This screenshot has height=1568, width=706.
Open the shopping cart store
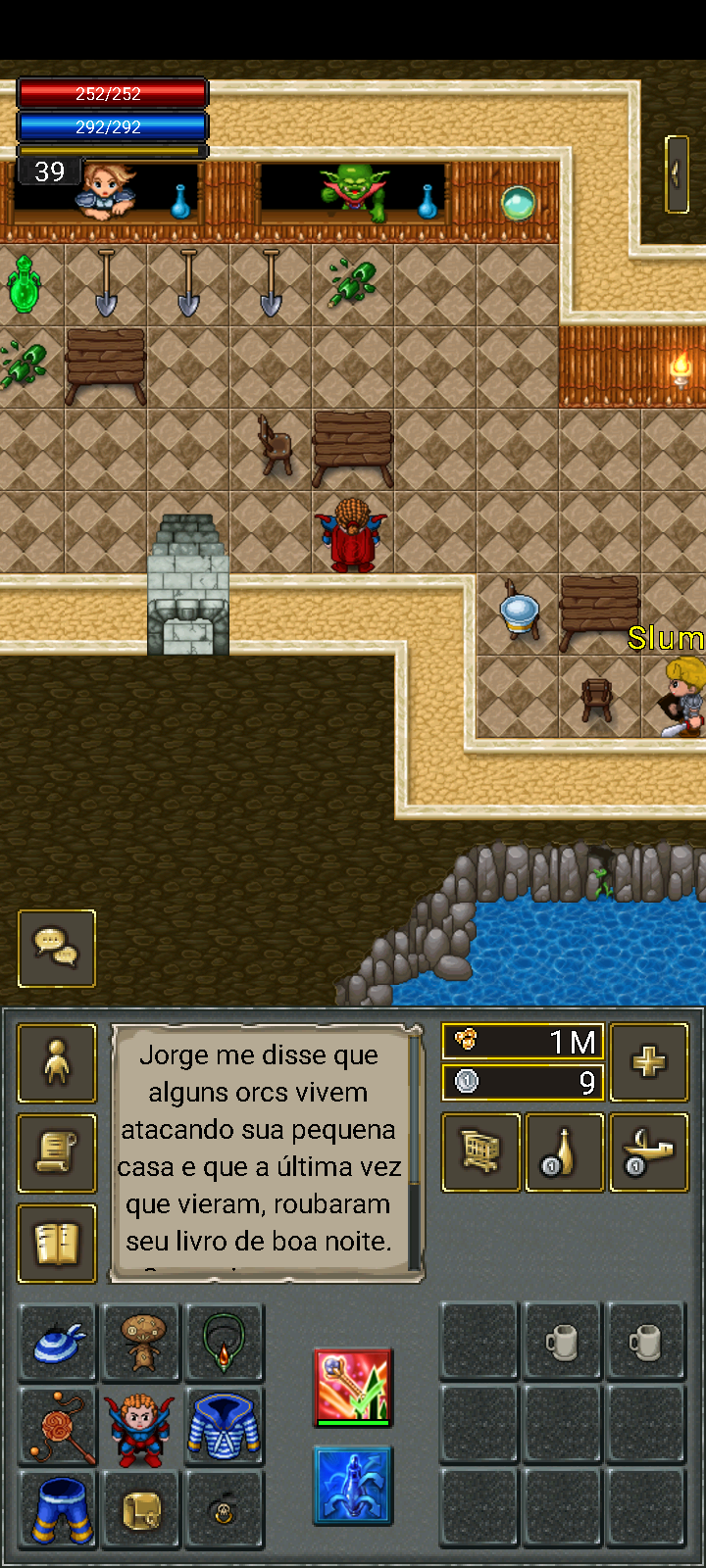480,1152
